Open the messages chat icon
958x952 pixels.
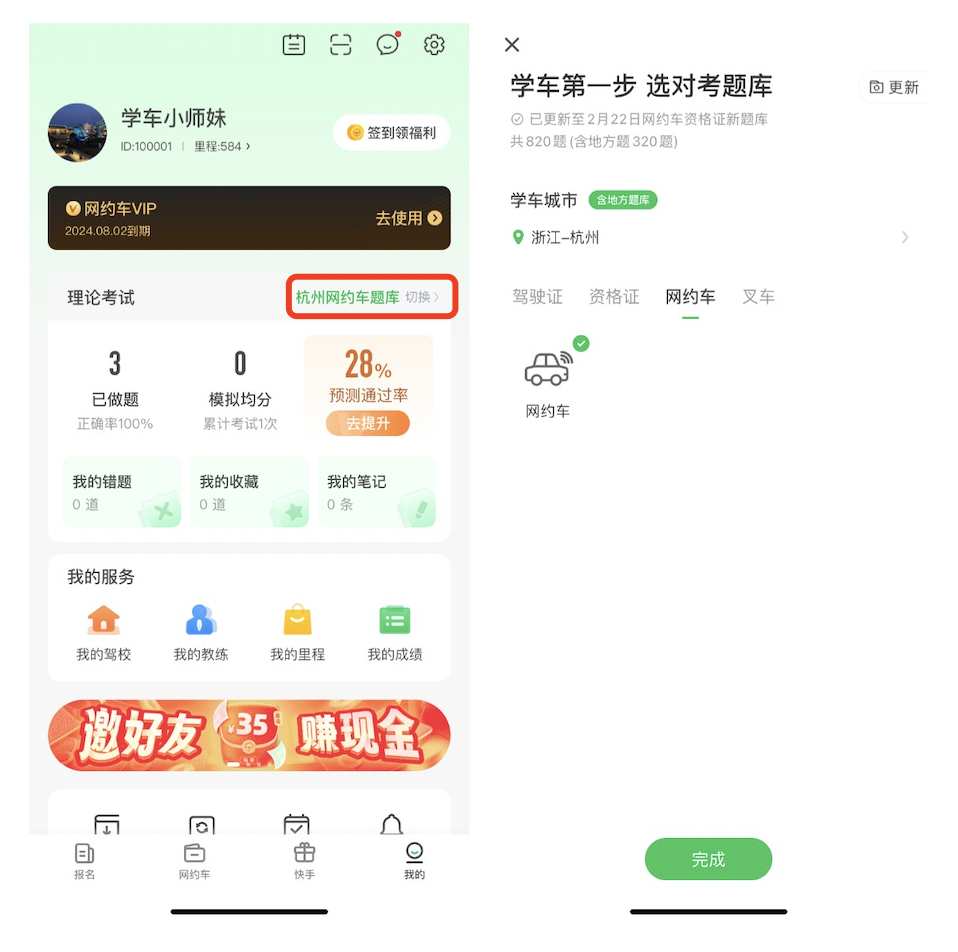pyautogui.click(x=387, y=45)
